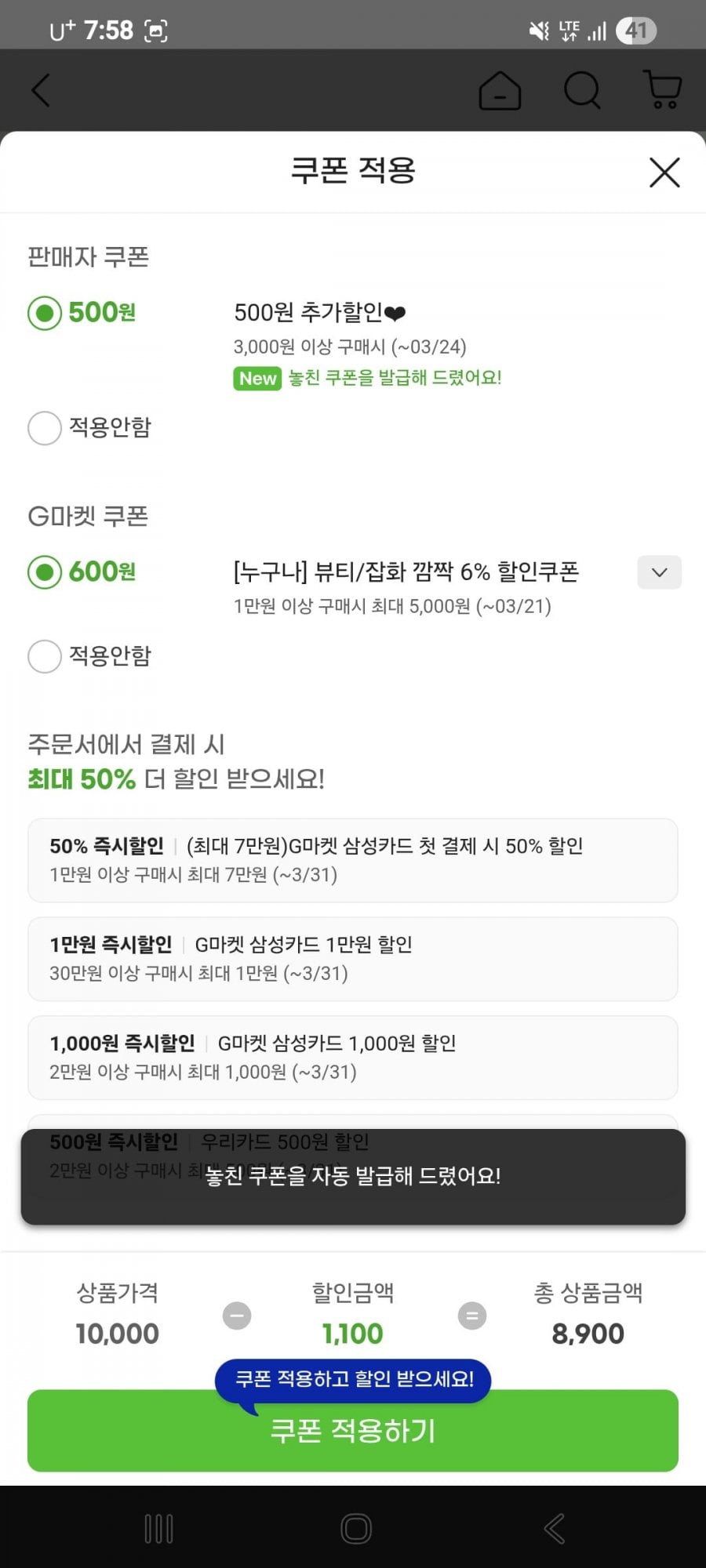Expand the G마켓 coupon dropdown chevron
The height and width of the screenshot is (1568, 706).
659,572
